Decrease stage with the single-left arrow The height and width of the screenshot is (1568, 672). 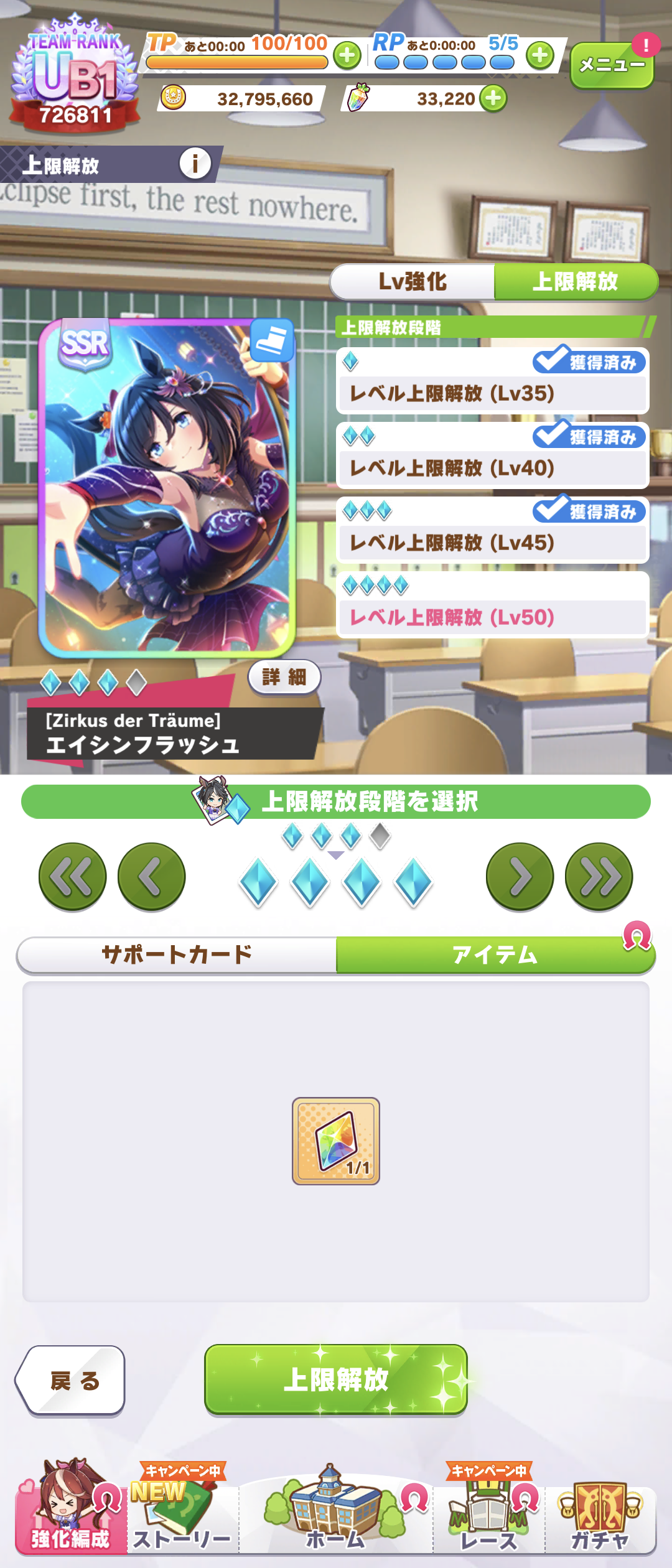pos(151,877)
